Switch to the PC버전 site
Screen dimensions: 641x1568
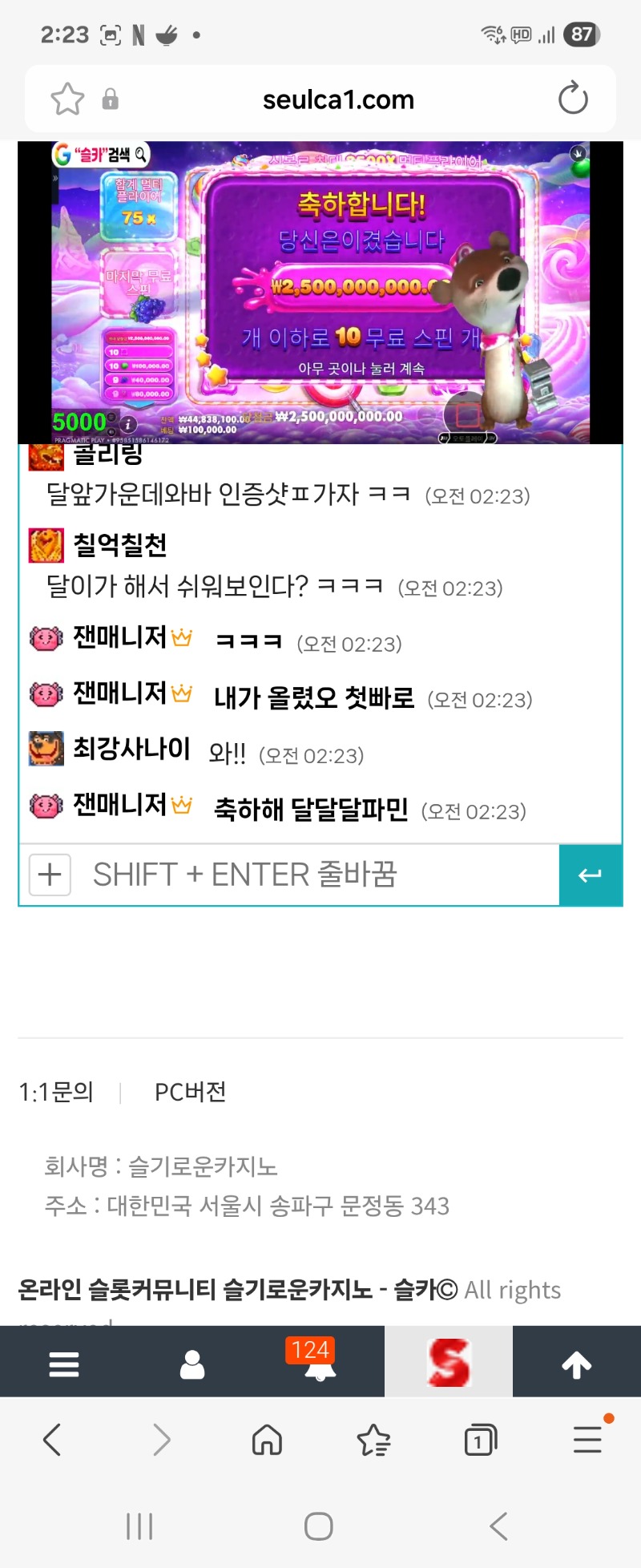click(190, 1092)
